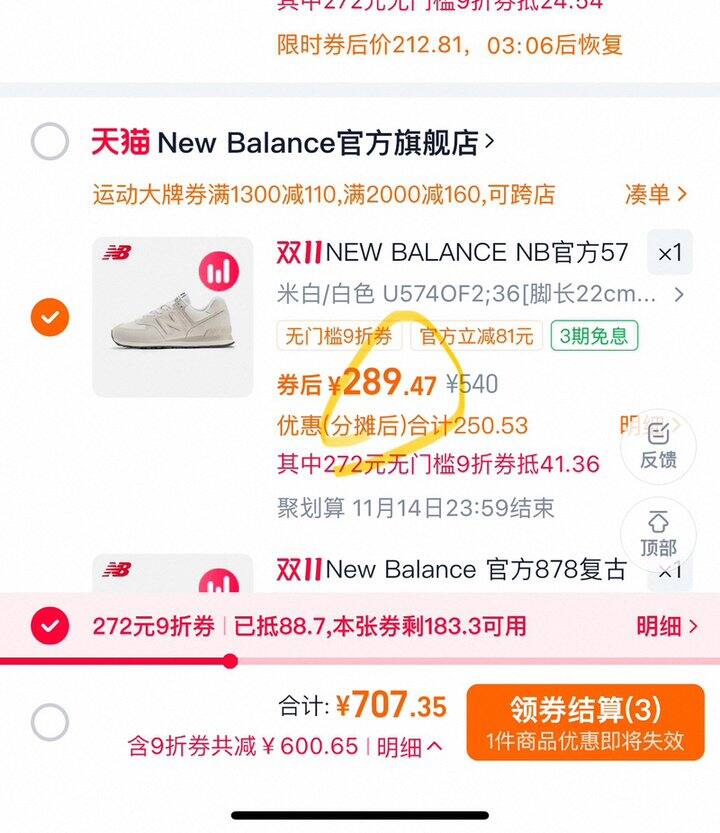Adjust the ×1 quantity of NB 574
The image size is (720, 833).
click(669, 253)
